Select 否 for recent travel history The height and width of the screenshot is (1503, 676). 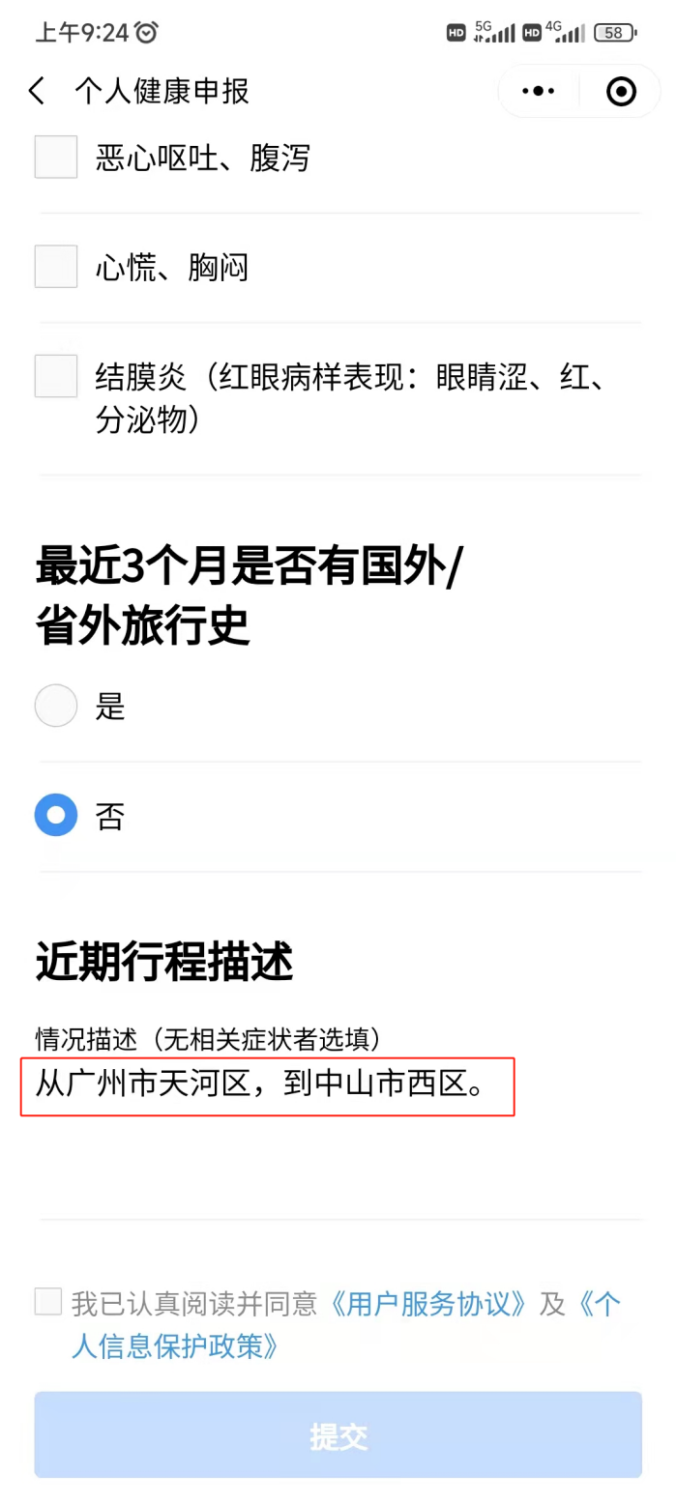[x=56, y=816]
